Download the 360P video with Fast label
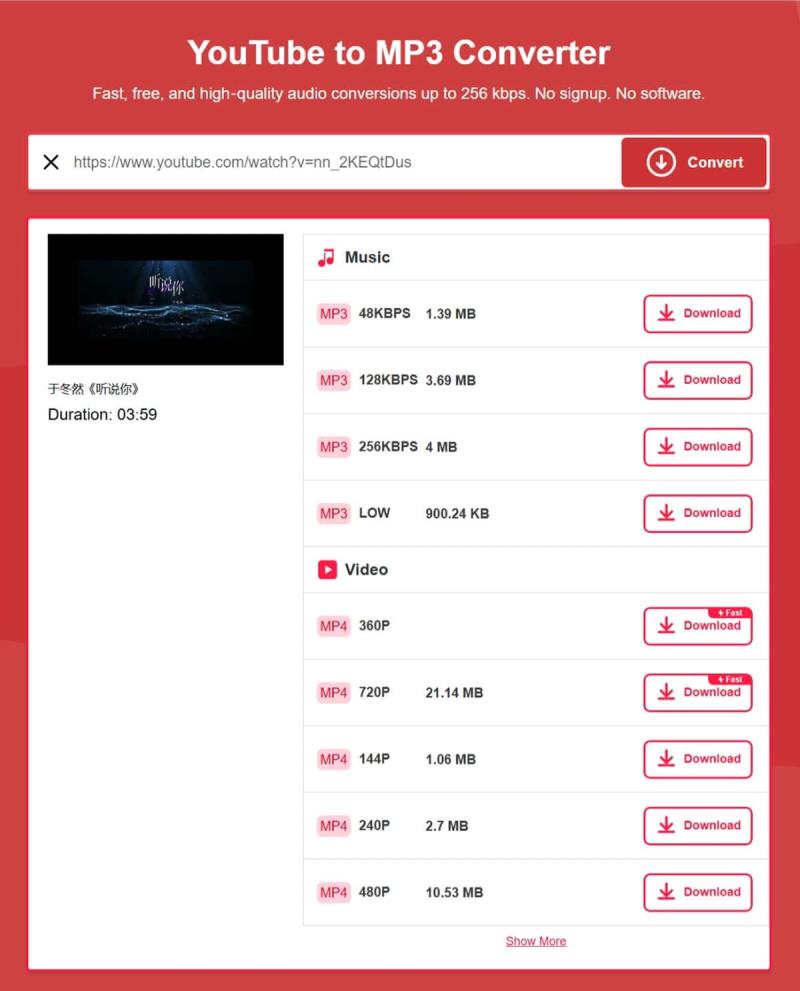The width and height of the screenshot is (800, 991). pyautogui.click(x=697, y=627)
